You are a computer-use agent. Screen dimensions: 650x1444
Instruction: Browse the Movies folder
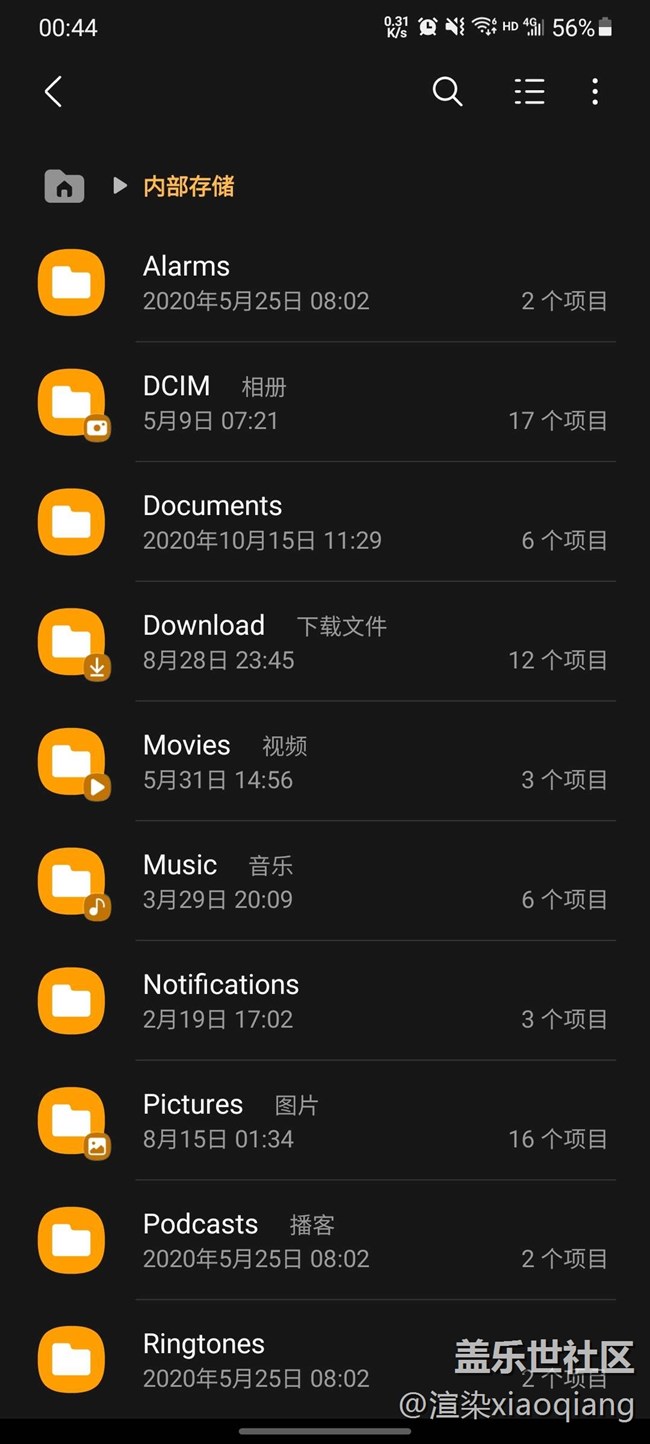325,762
